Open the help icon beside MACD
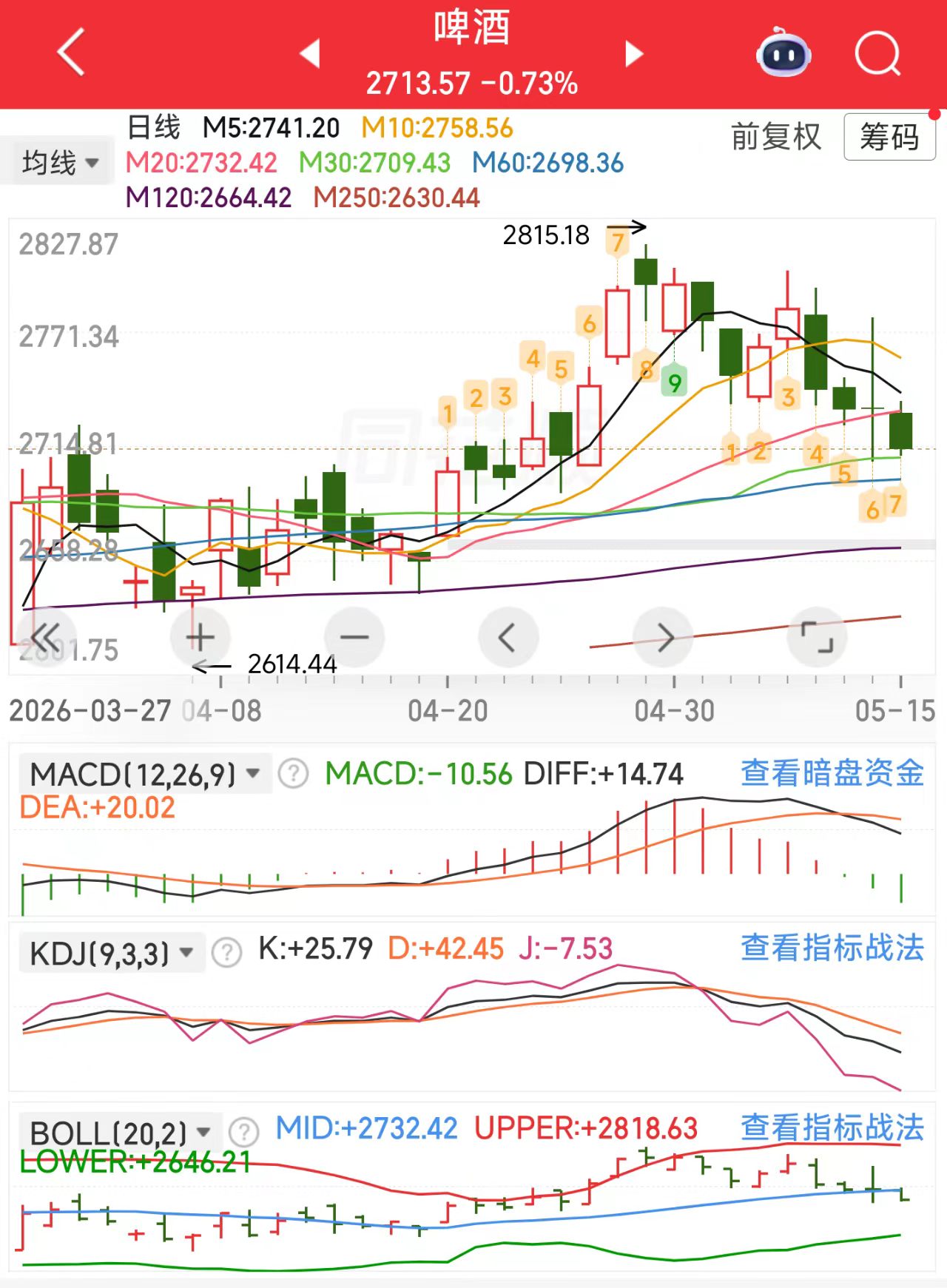The height and width of the screenshot is (1288, 947). (x=294, y=774)
